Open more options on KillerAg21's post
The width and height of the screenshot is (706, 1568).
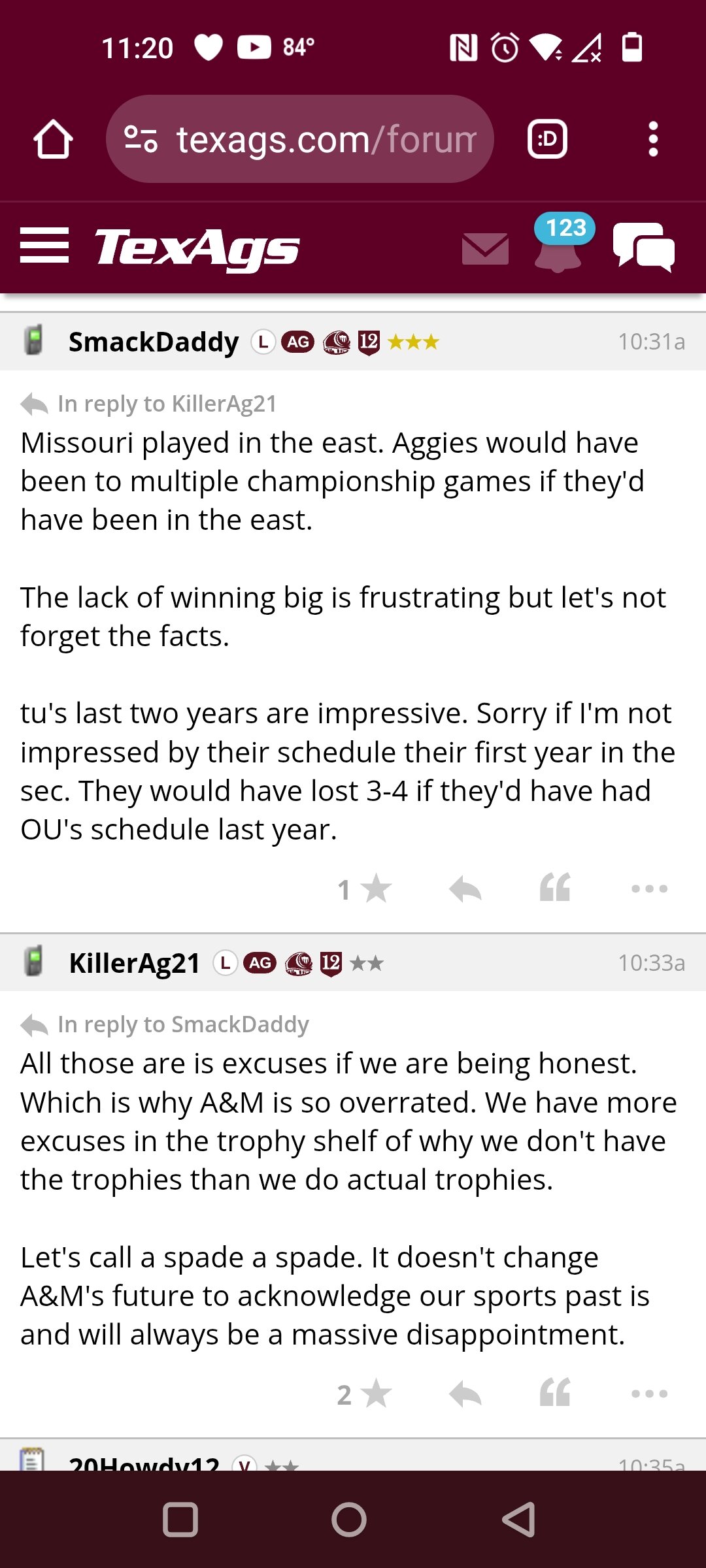point(650,1394)
